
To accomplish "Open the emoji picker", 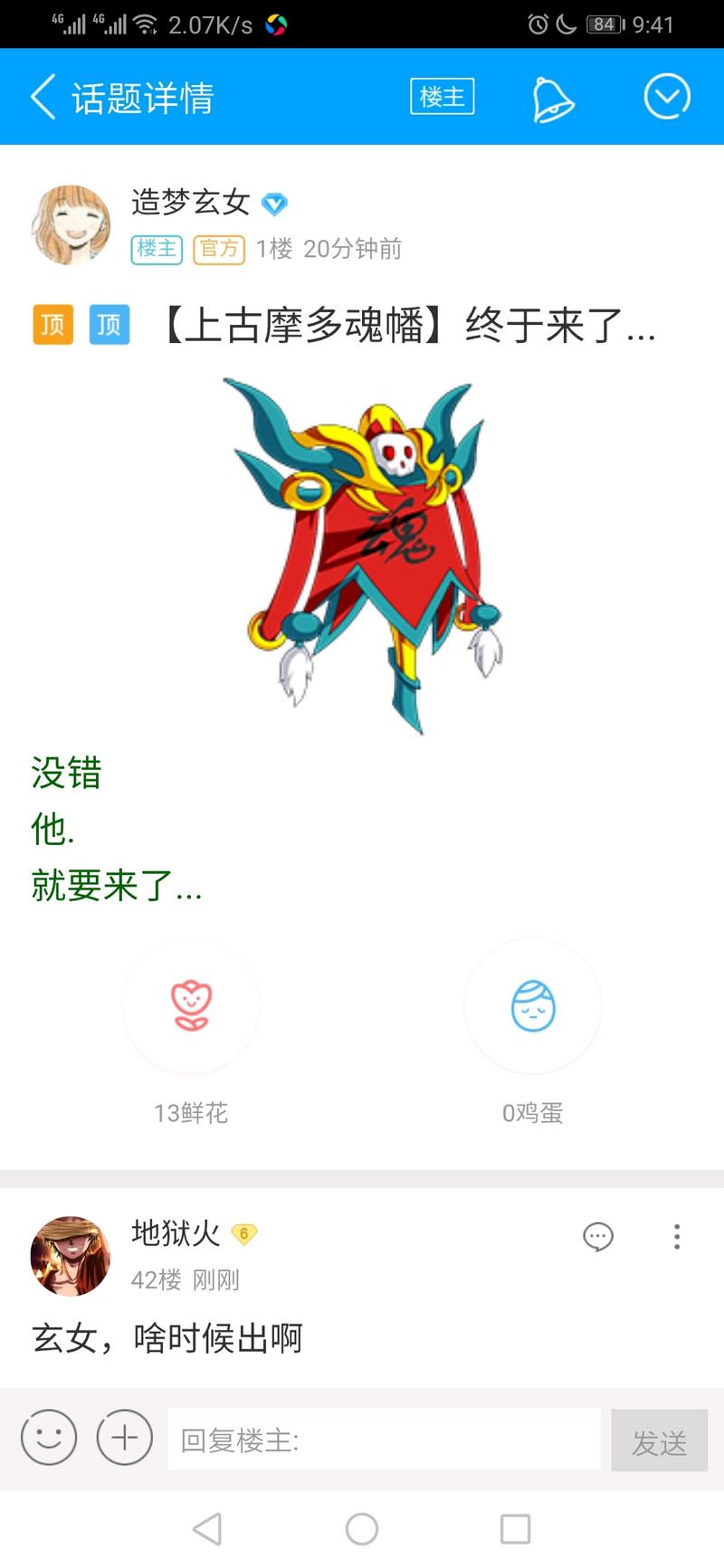I will (49, 1437).
